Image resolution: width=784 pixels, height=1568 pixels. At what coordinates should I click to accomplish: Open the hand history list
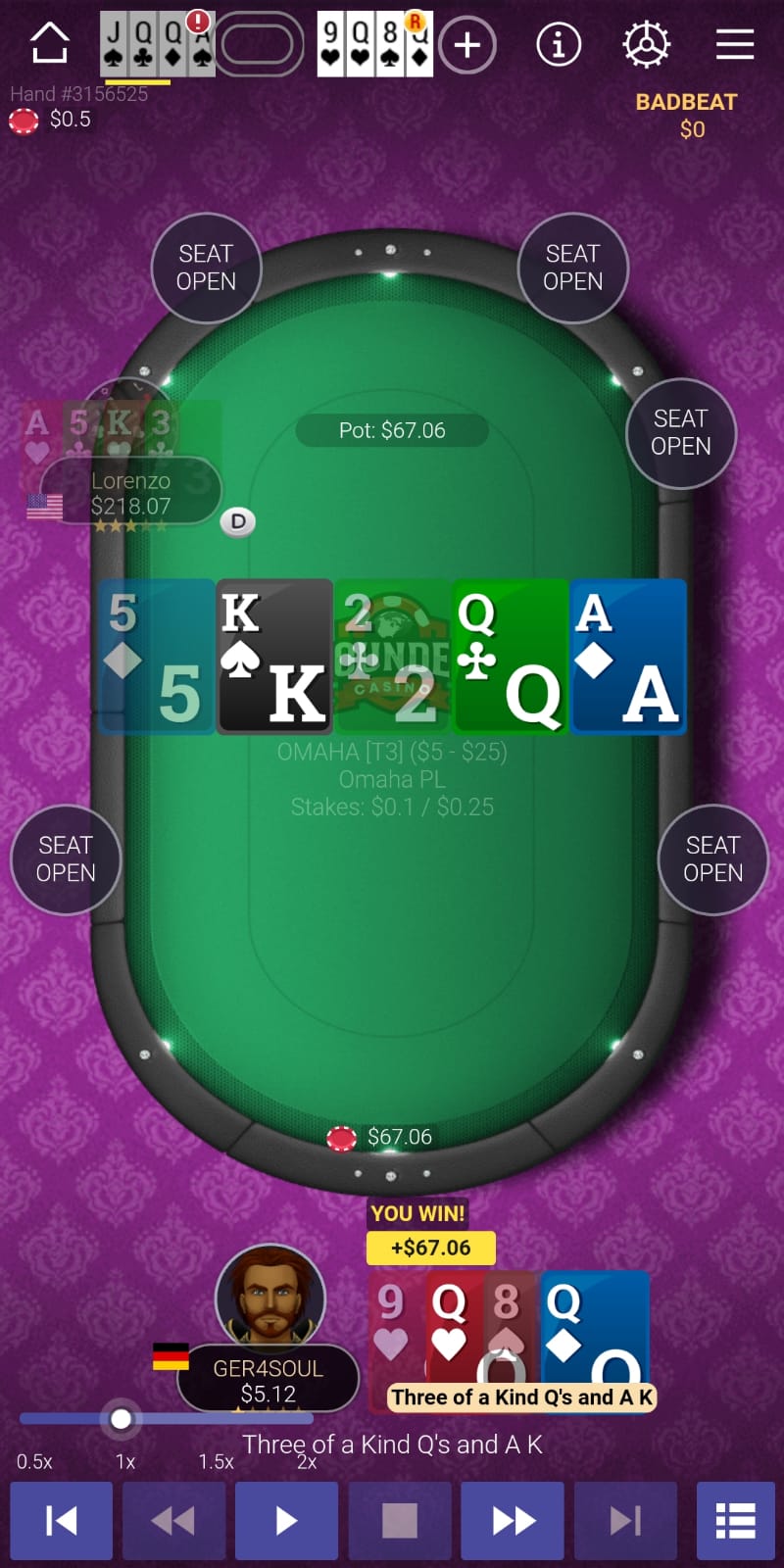tap(735, 1520)
